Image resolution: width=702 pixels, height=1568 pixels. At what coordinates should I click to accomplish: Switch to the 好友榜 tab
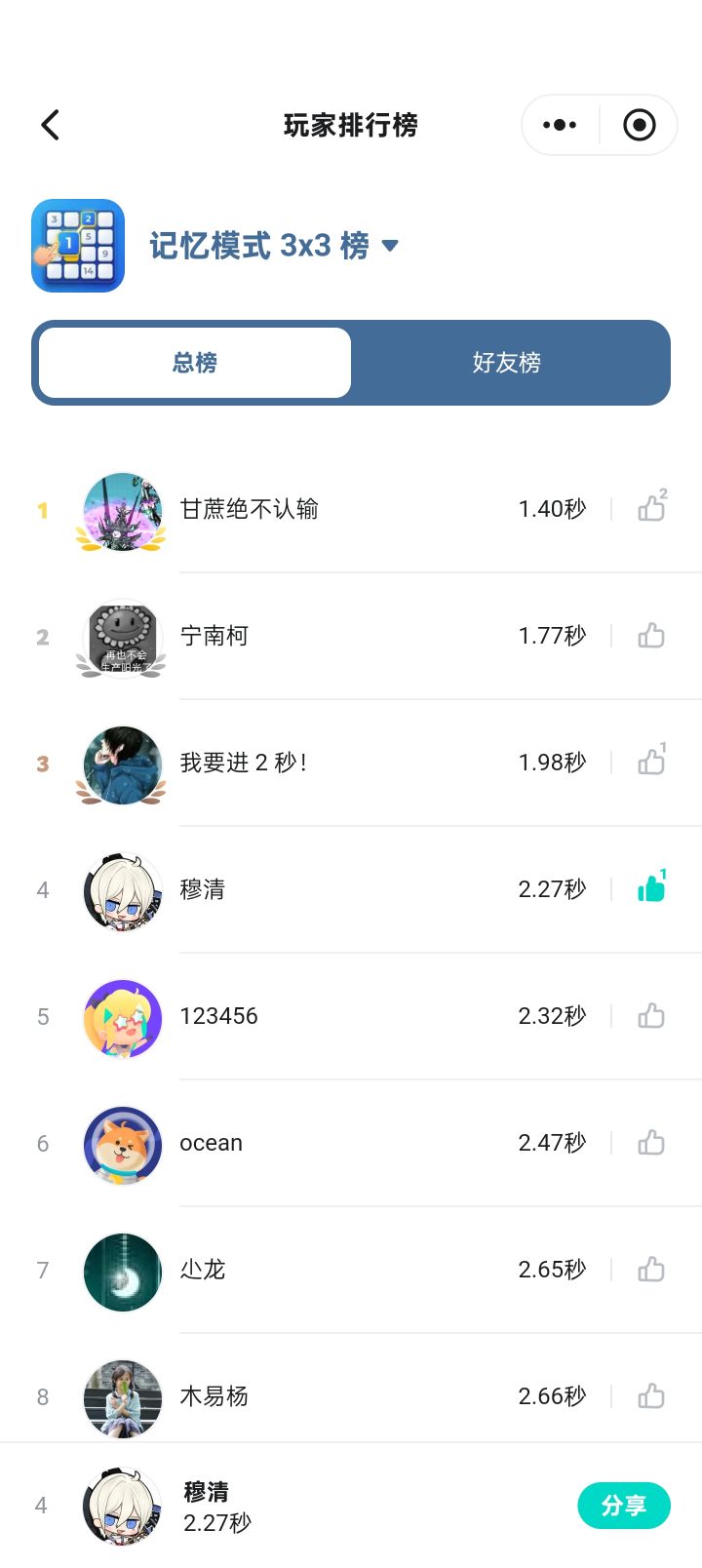(x=506, y=363)
